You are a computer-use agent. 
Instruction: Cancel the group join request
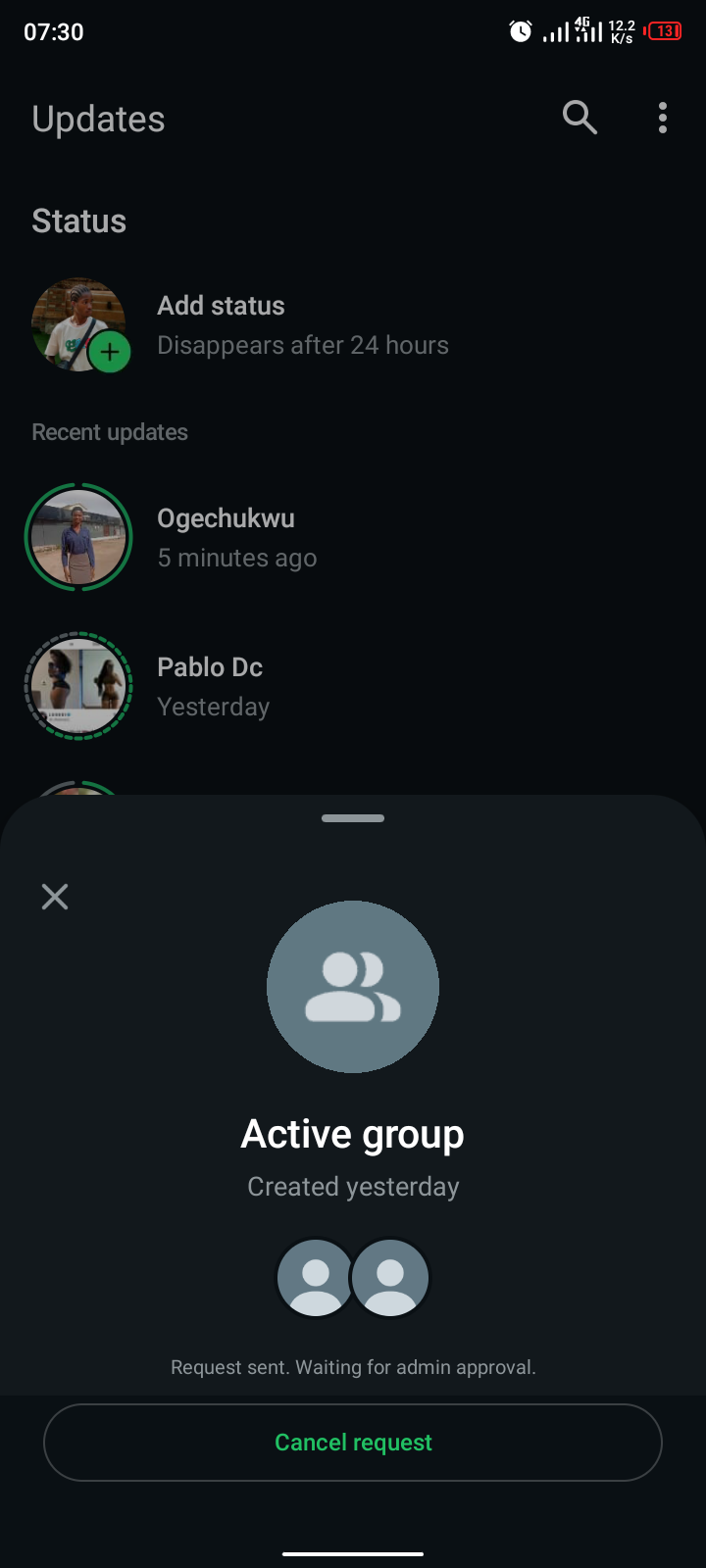coord(353,1443)
